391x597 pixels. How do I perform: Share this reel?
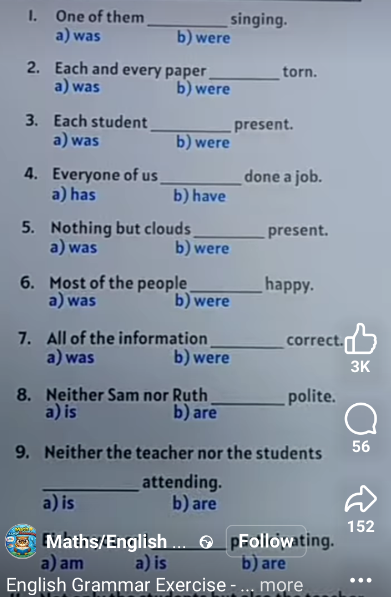361,498
